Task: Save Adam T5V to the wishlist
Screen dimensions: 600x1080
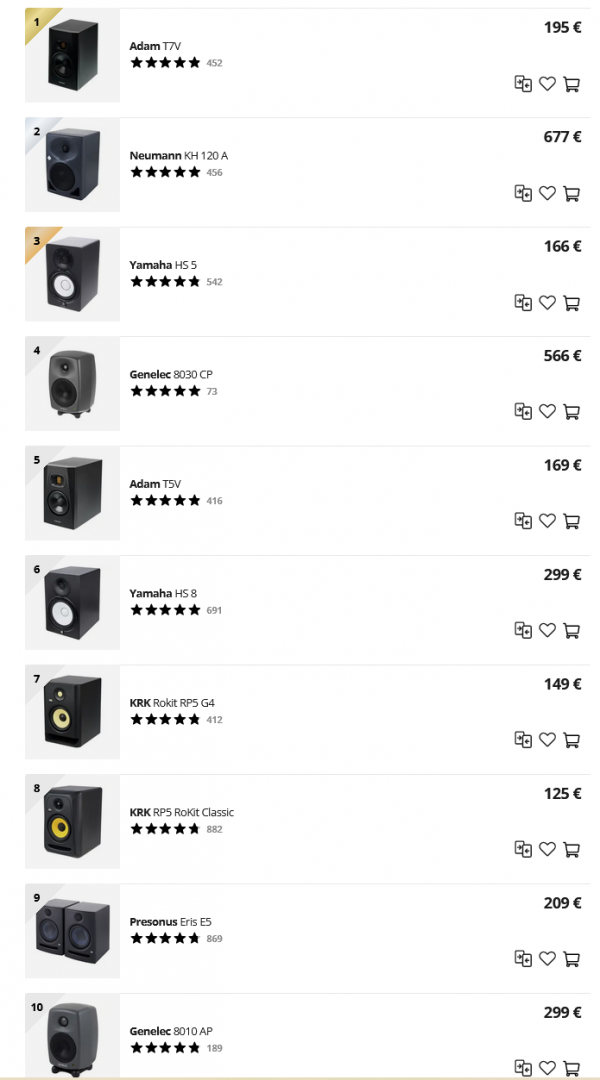Action: (547, 520)
